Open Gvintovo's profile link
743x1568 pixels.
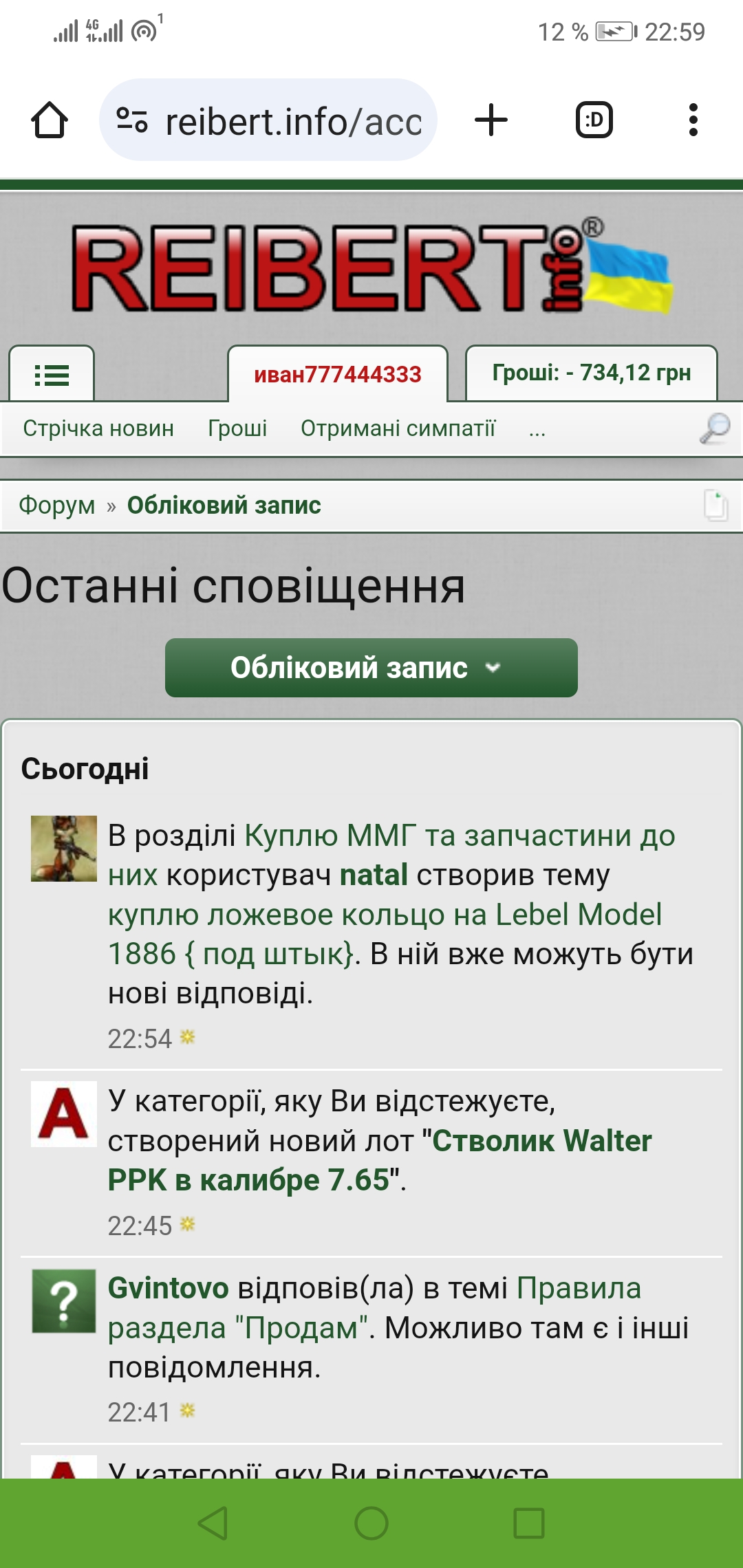[169, 1288]
